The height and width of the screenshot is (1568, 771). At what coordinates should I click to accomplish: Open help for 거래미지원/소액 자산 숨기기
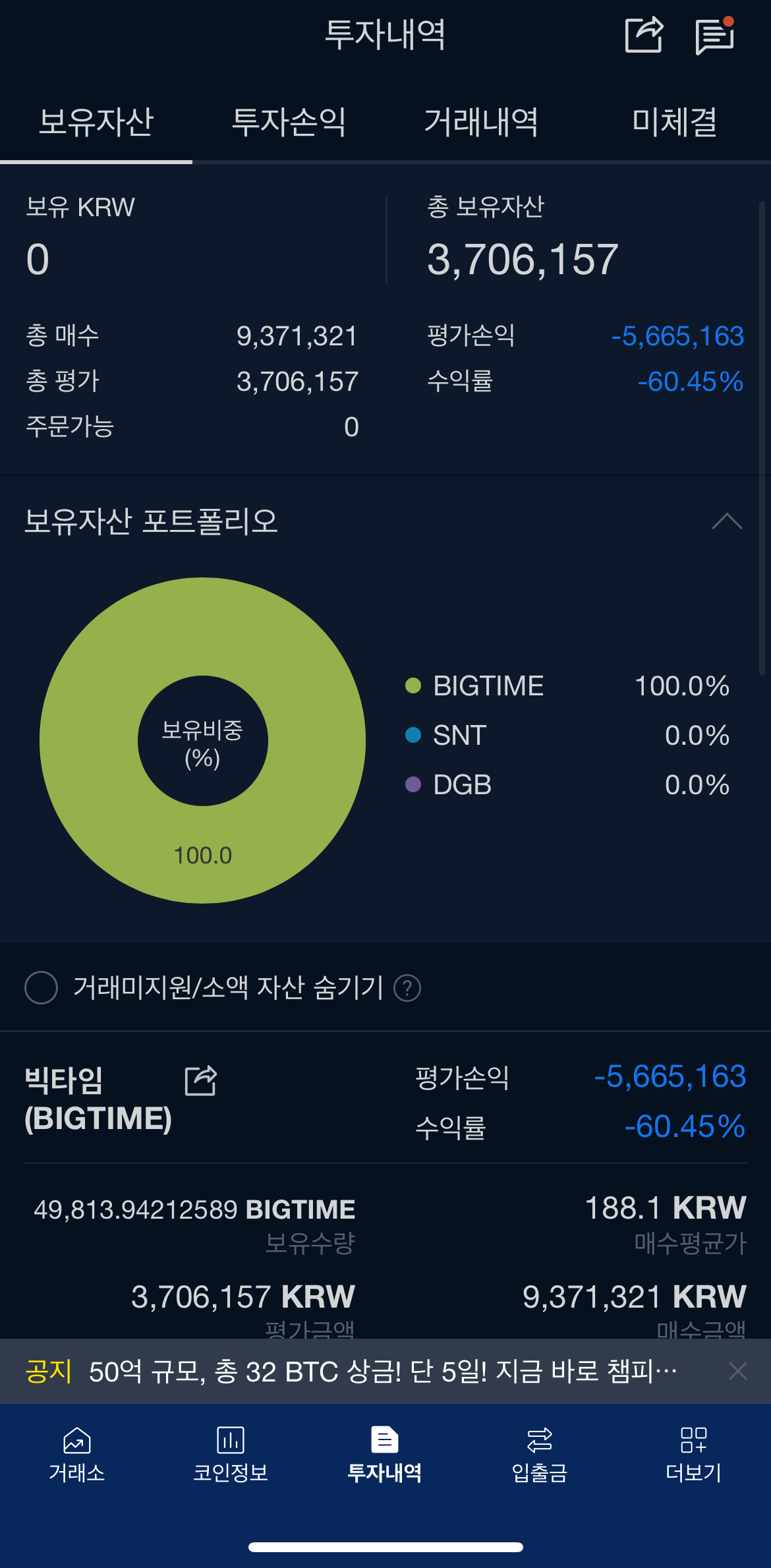click(x=407, y=988)
